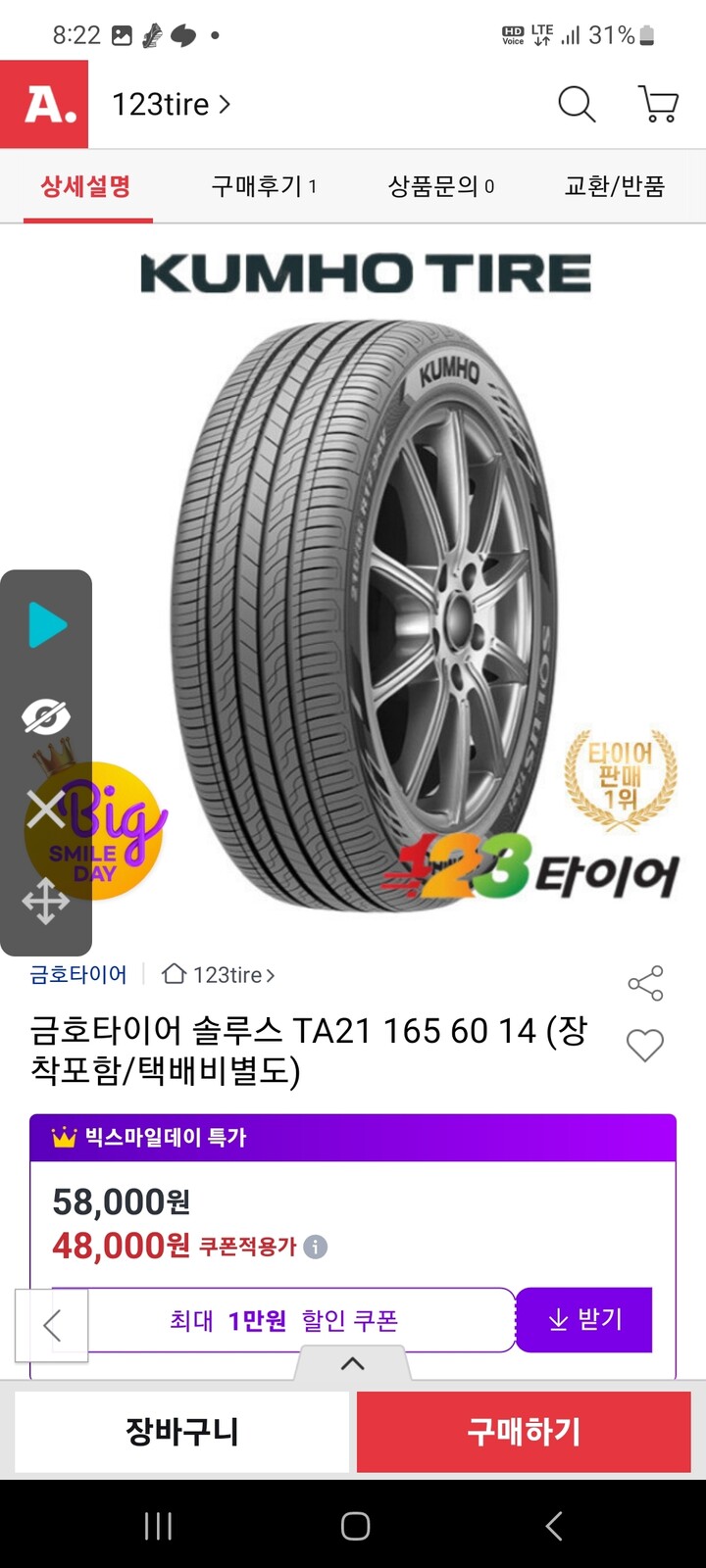Tap the chevron next to 123tire seller name
706x1568 pixels.
click(273, 975)
